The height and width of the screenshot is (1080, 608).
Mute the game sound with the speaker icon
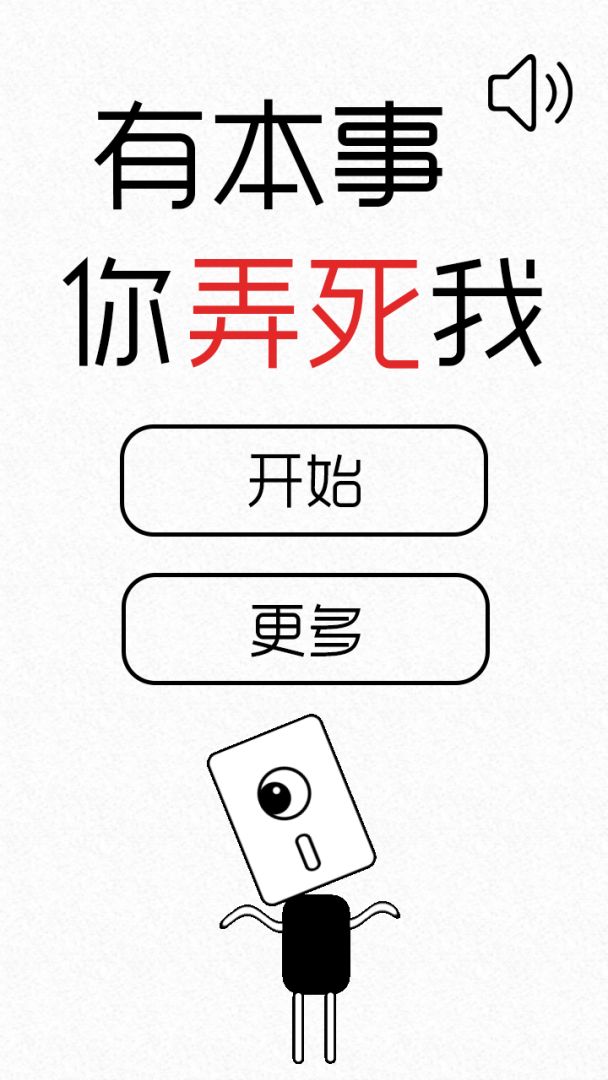(528, 93)
